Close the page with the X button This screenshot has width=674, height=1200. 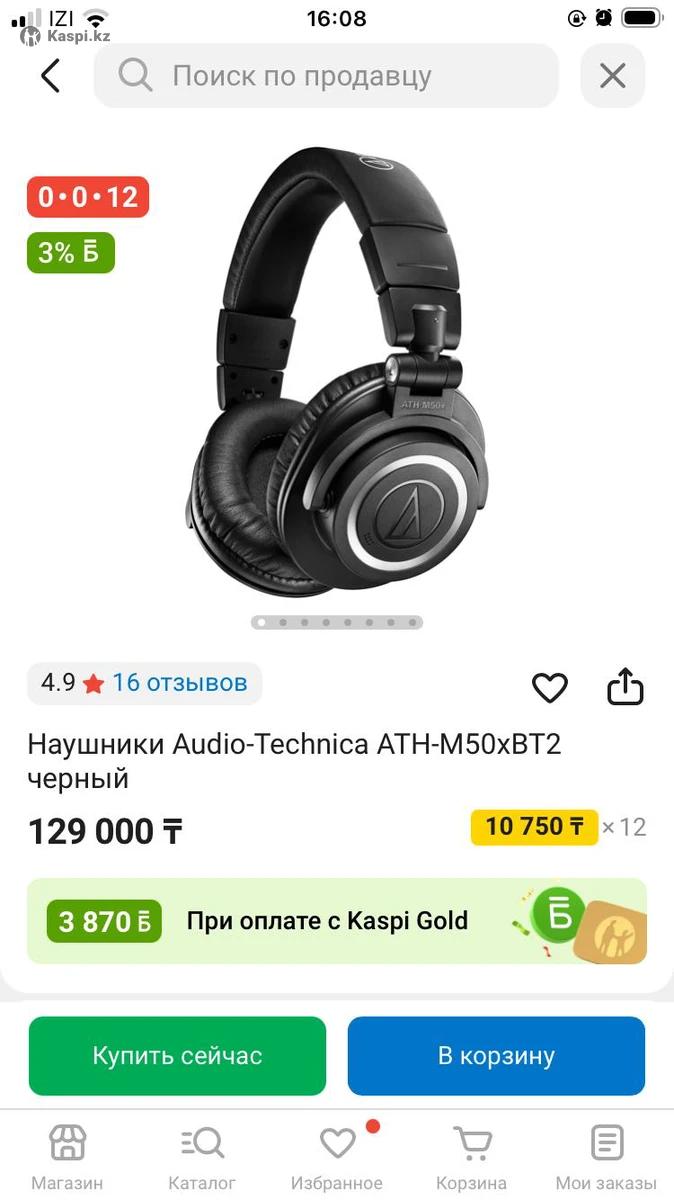[x=612, y=76]
